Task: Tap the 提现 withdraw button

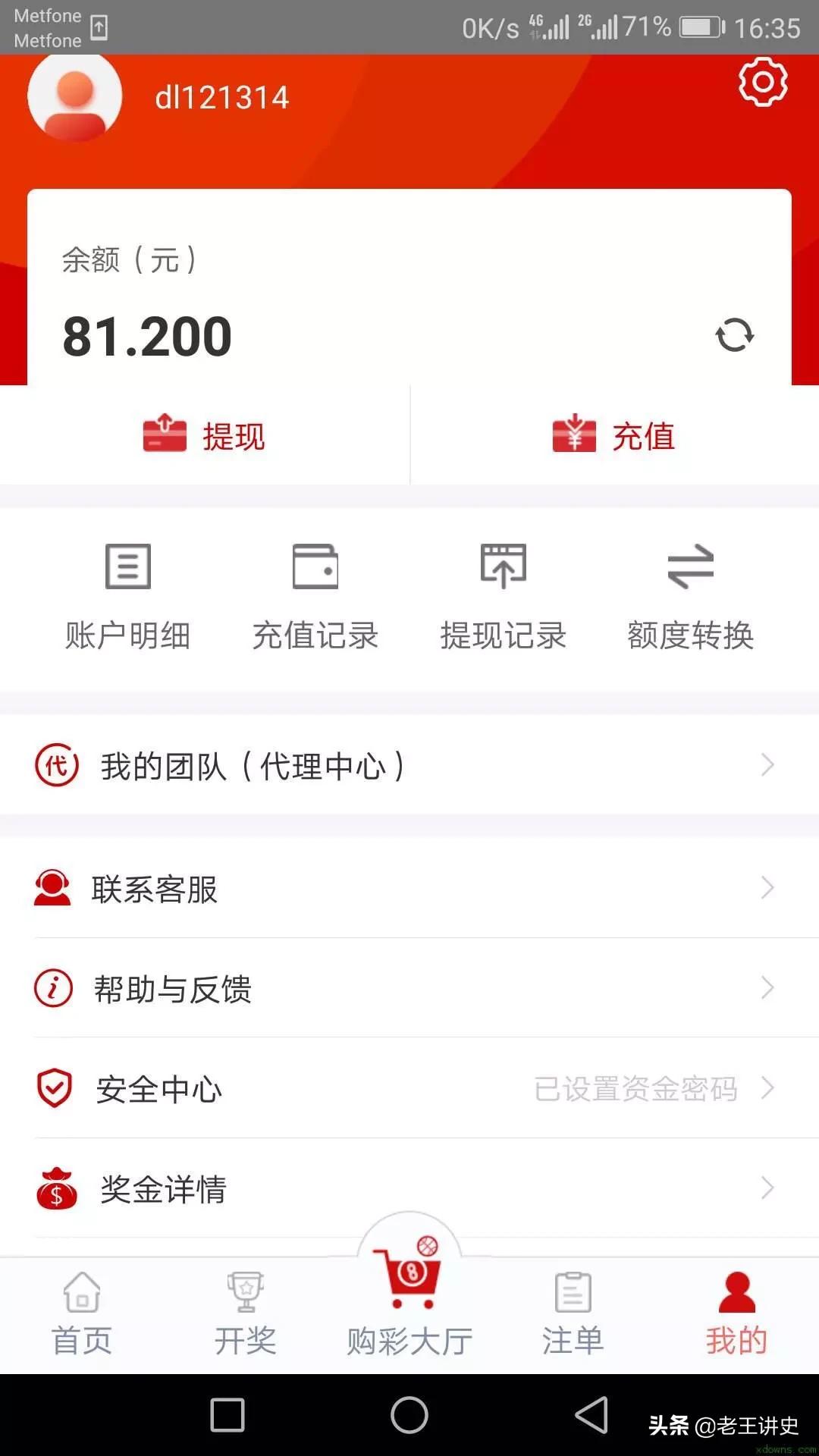Action: point(205,435)
